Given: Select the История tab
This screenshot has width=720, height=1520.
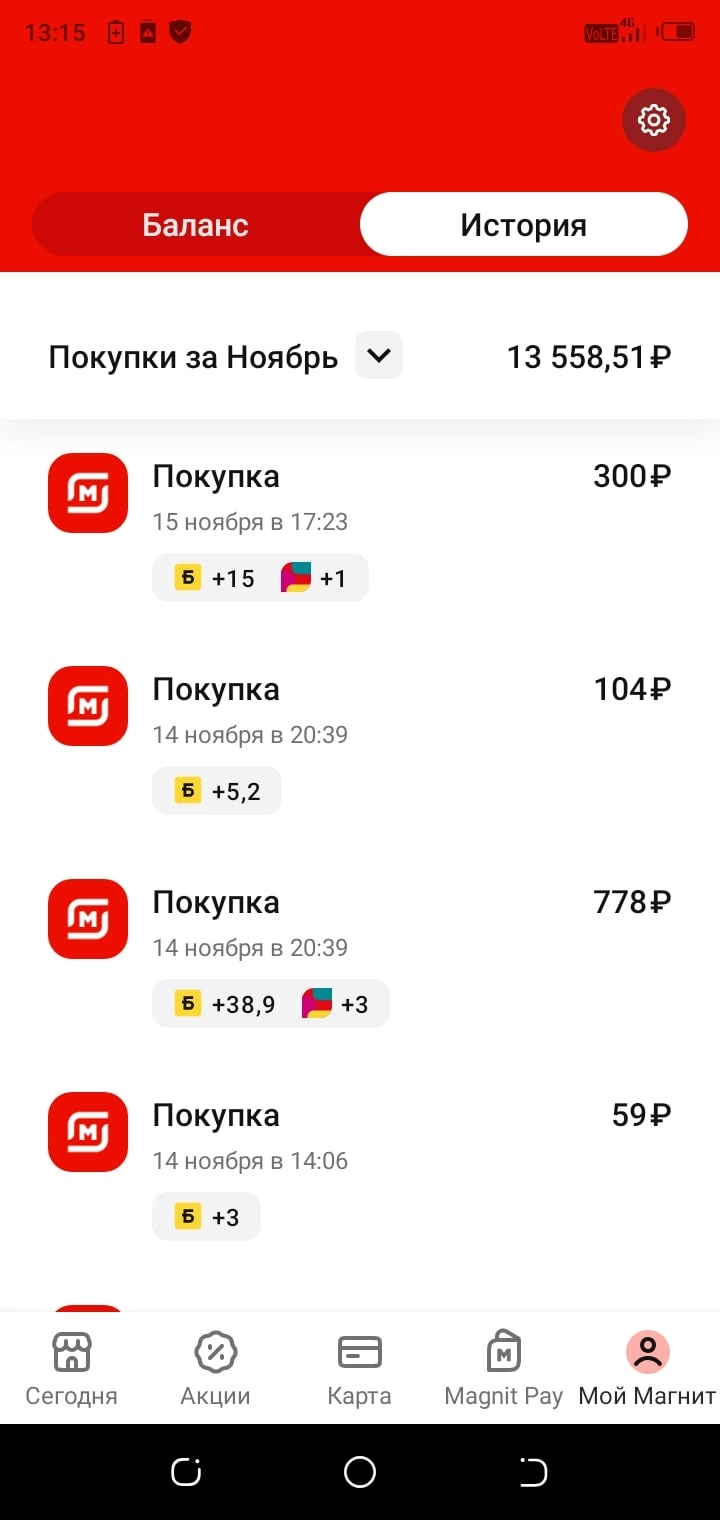Looking at the screenshot, I should pyautogui.click(x=523, y=225).
